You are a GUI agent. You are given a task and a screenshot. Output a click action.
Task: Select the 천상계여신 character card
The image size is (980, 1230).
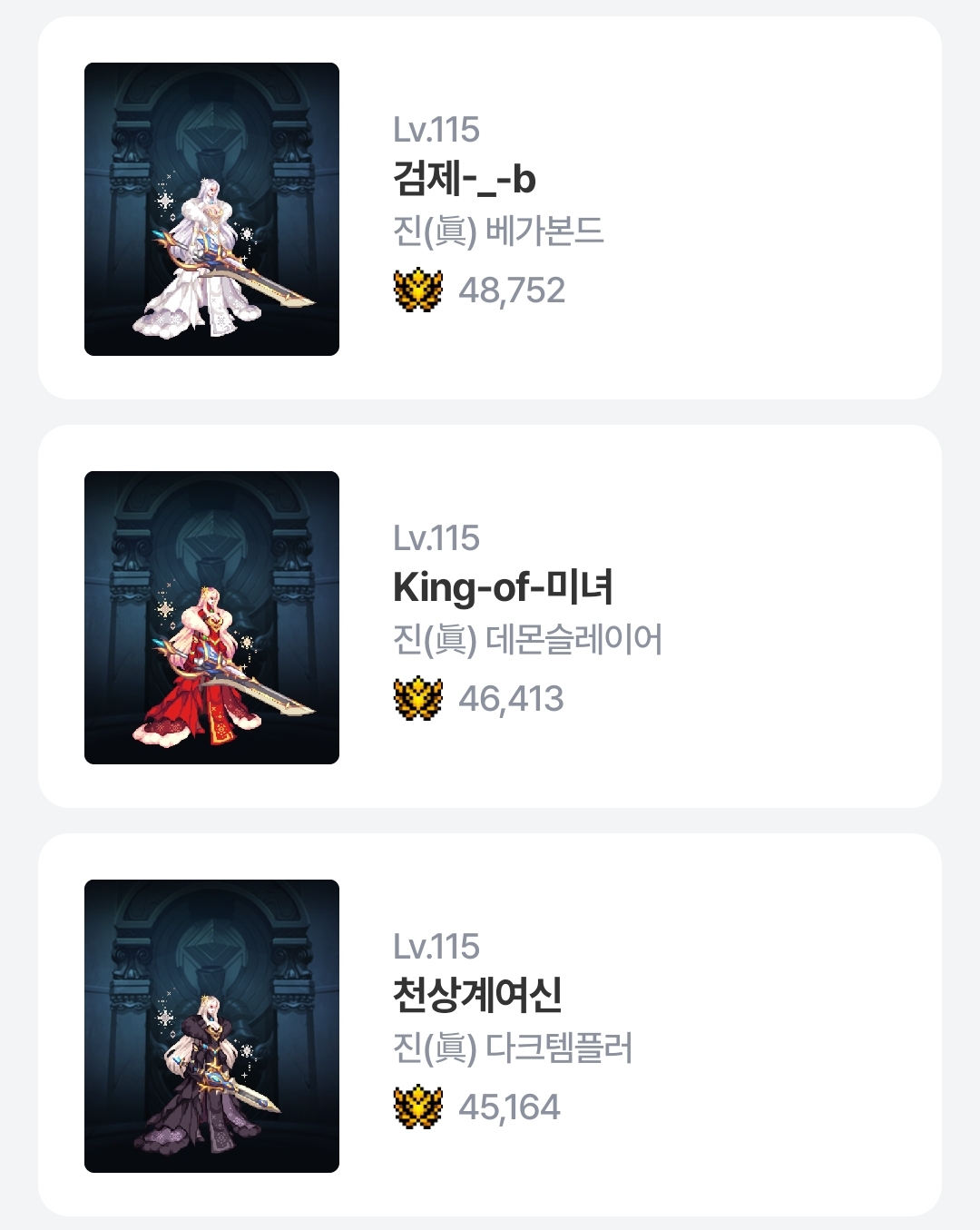(x=490, y=1026)
